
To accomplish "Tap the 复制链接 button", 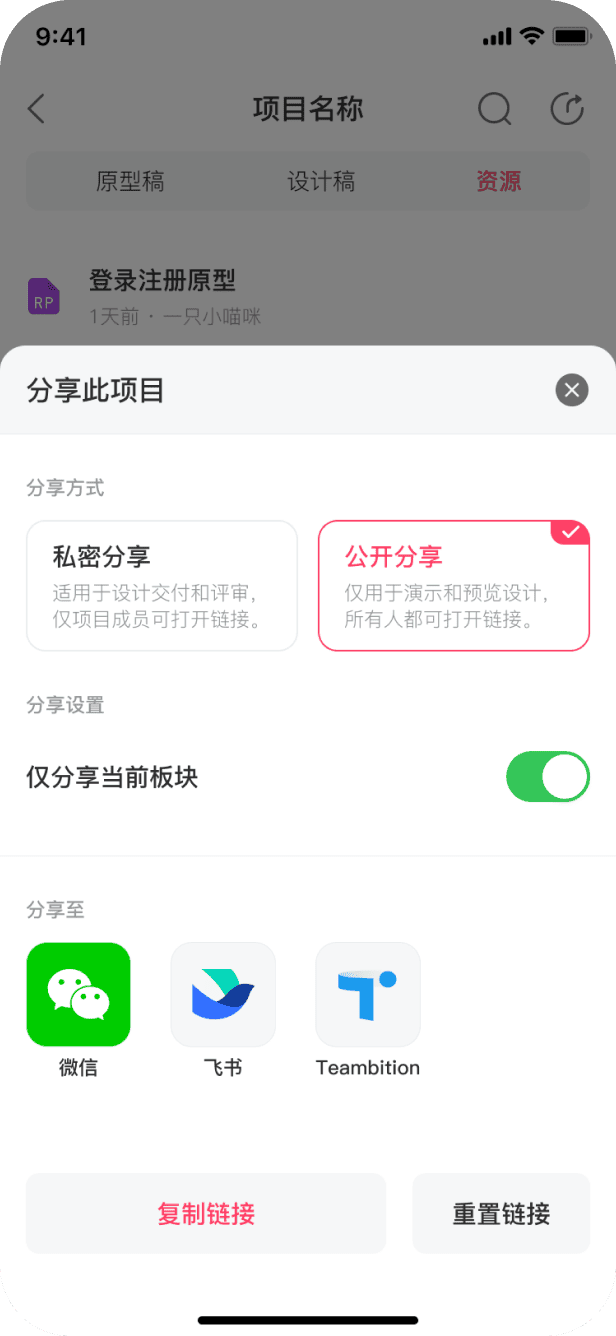I will click(206, 1214).
